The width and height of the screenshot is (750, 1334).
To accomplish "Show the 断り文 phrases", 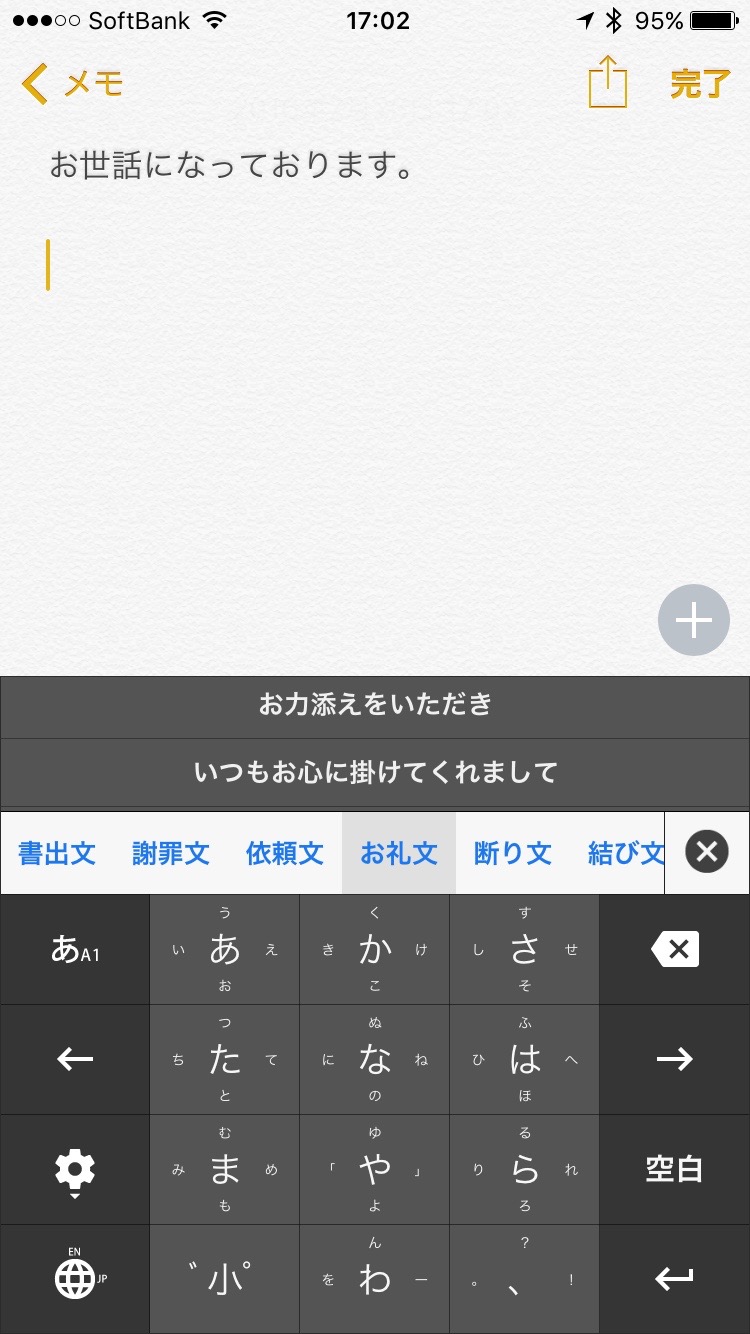I will (x=513, y=853).
